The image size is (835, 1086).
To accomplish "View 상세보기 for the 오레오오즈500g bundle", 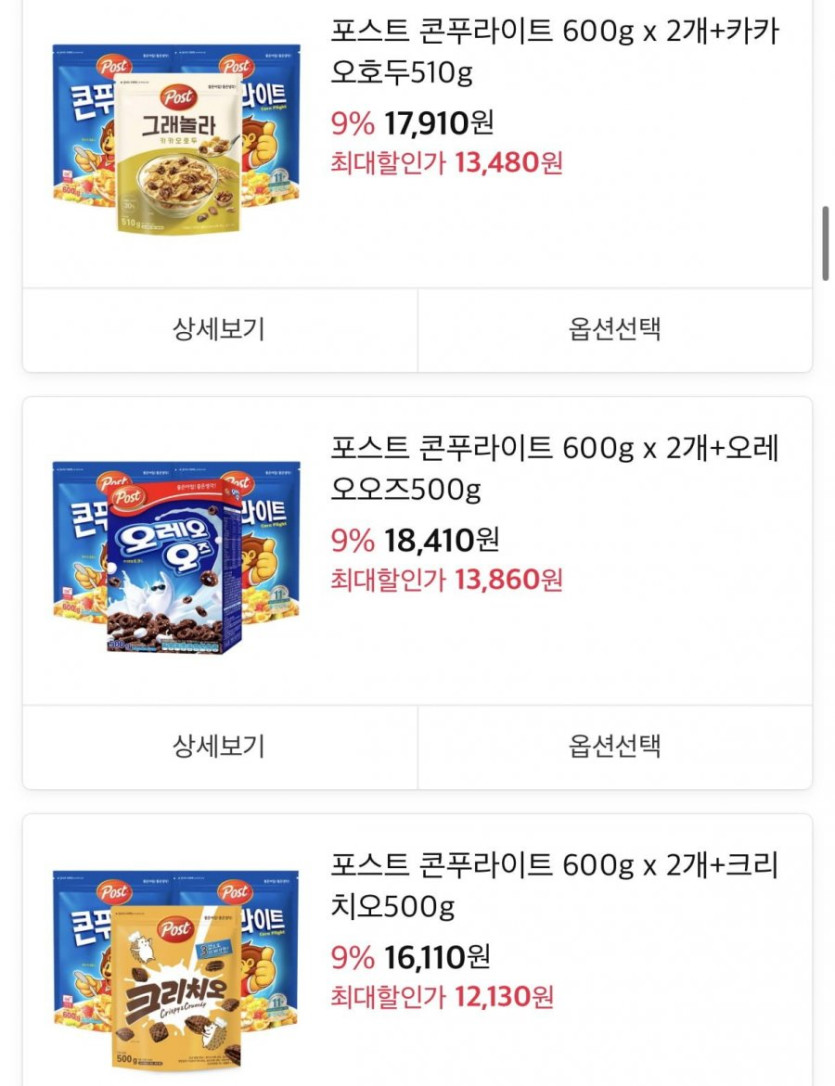I will point(219,746).
